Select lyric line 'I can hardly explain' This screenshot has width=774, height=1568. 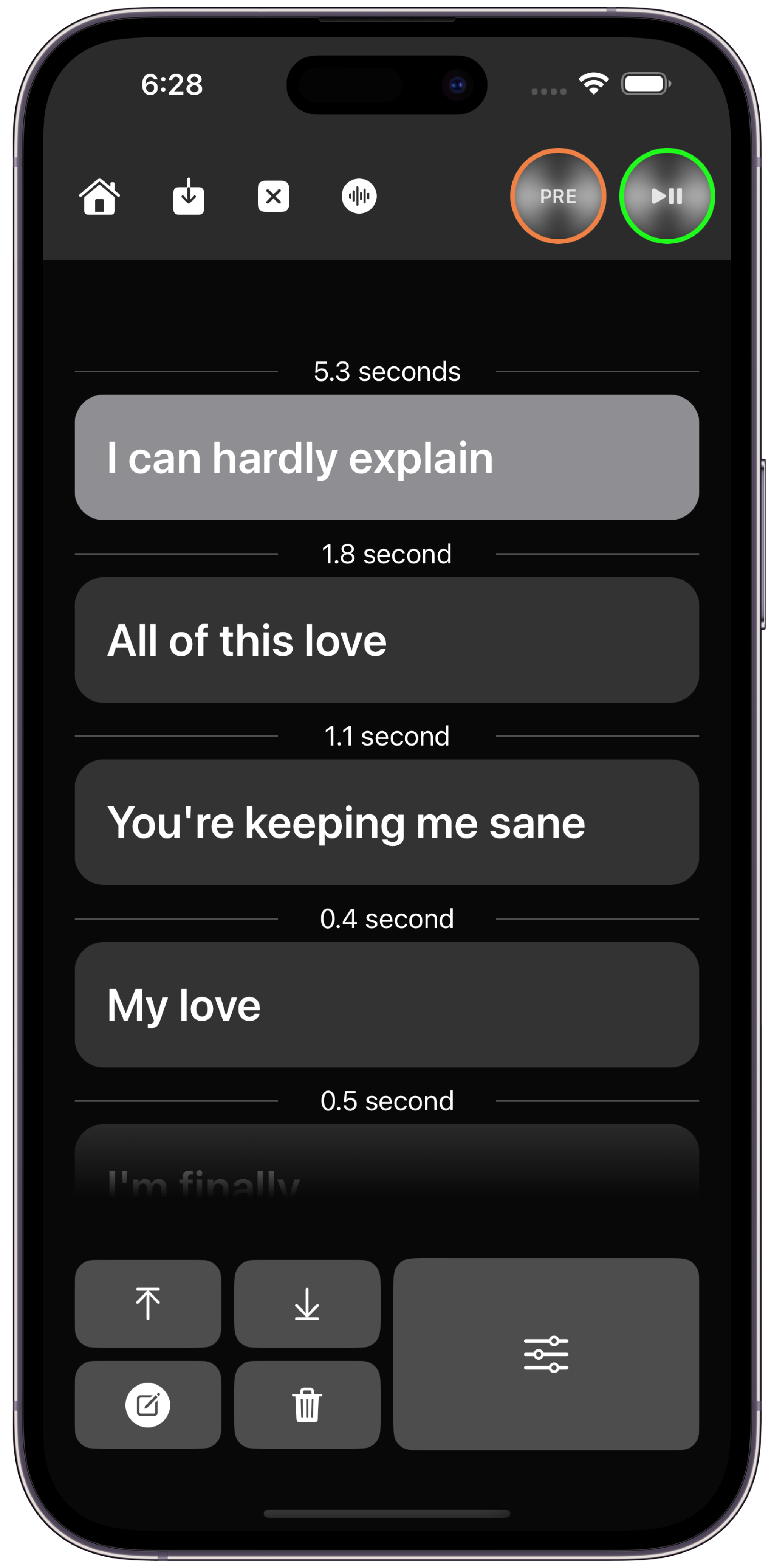click(386, 457)
